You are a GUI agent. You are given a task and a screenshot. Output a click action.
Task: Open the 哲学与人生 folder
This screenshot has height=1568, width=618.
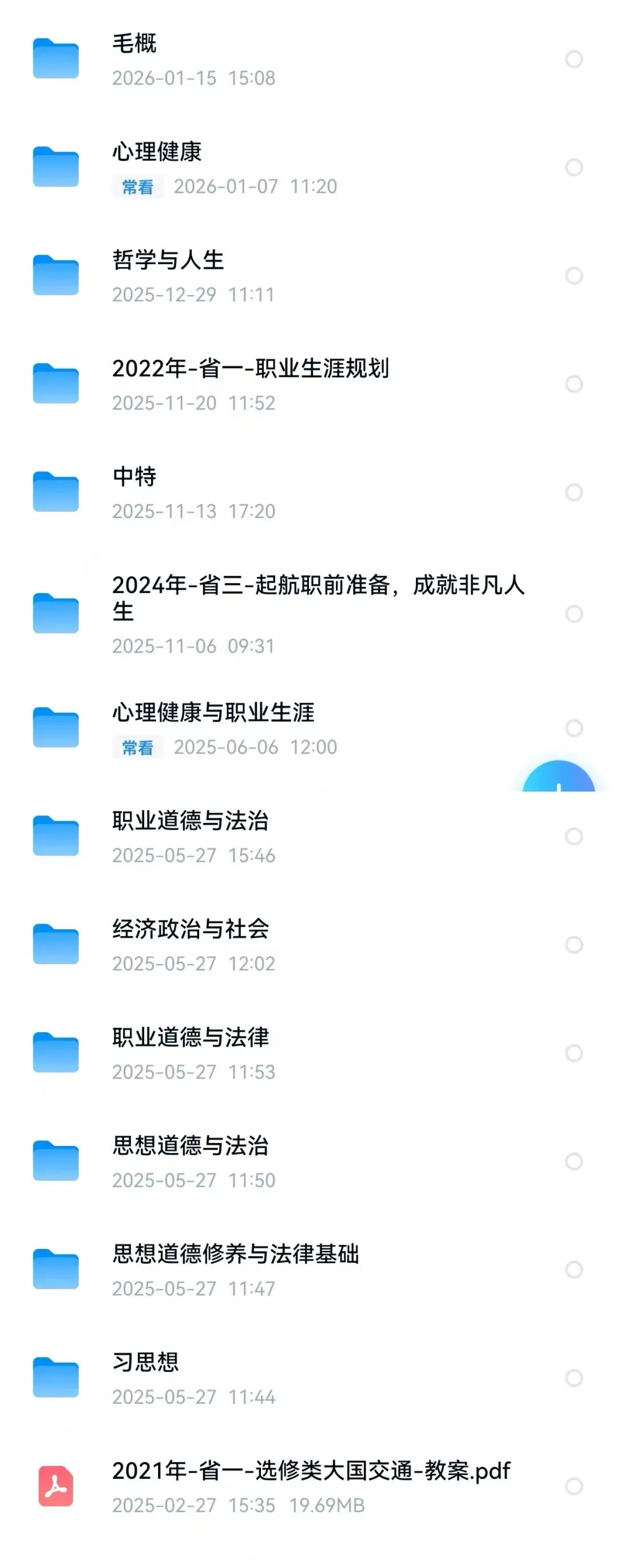tap(168, 261)
